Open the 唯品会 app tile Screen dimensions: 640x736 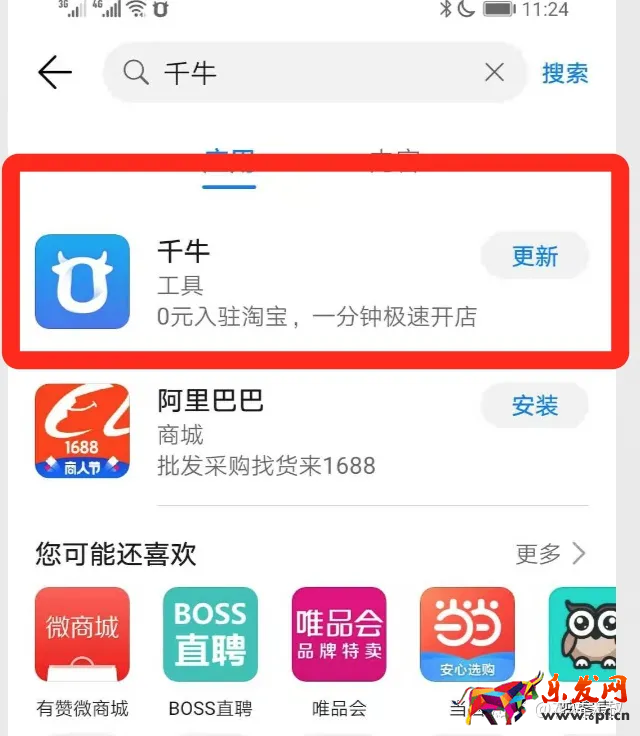[x=339, y=635]
